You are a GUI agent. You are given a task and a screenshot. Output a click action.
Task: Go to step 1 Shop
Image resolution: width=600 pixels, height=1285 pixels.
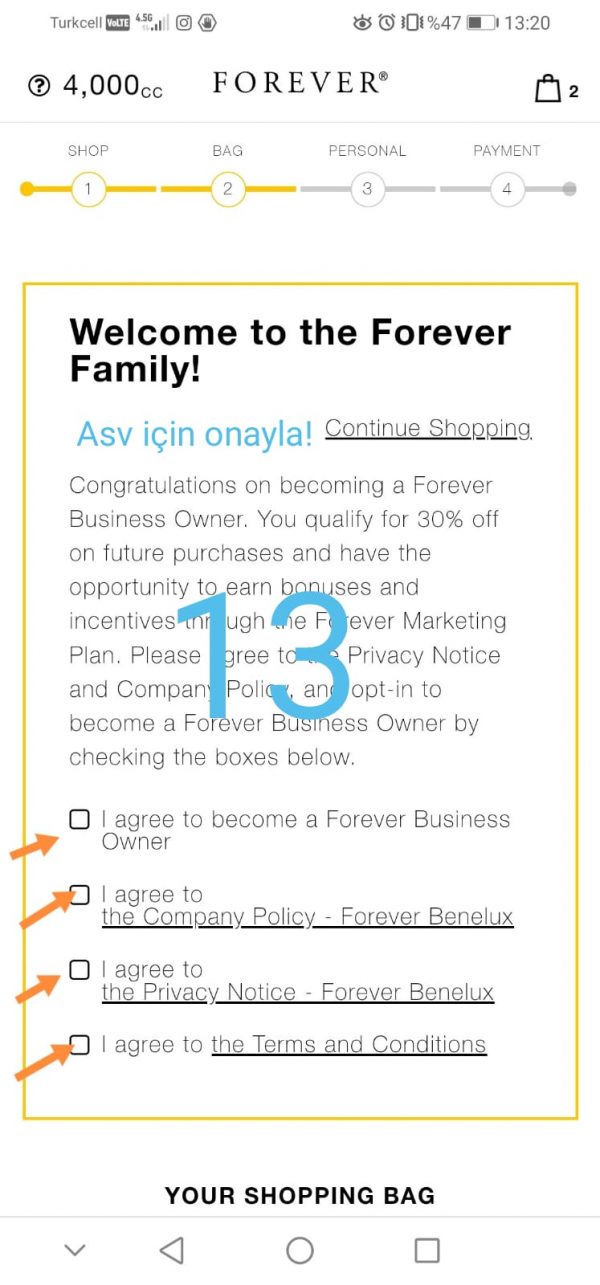(88, 189)
